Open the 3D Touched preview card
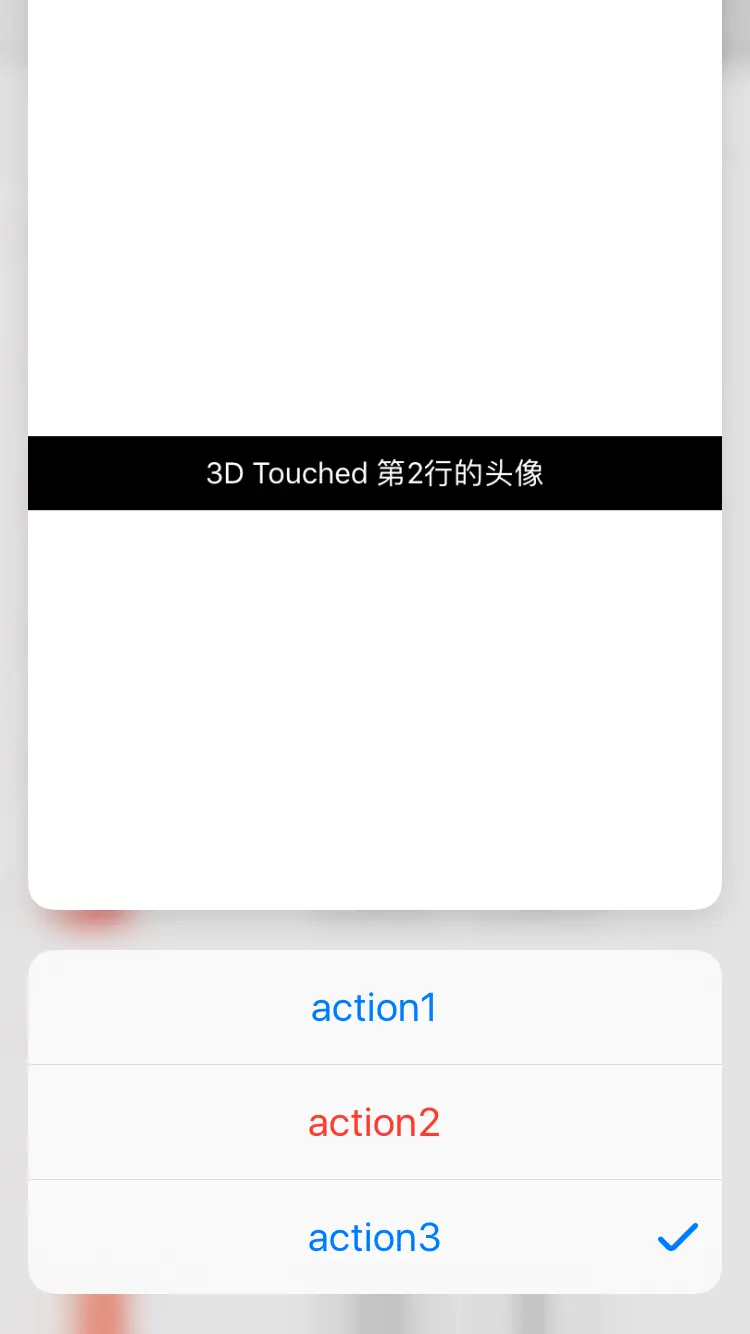 tap(375, 454)
